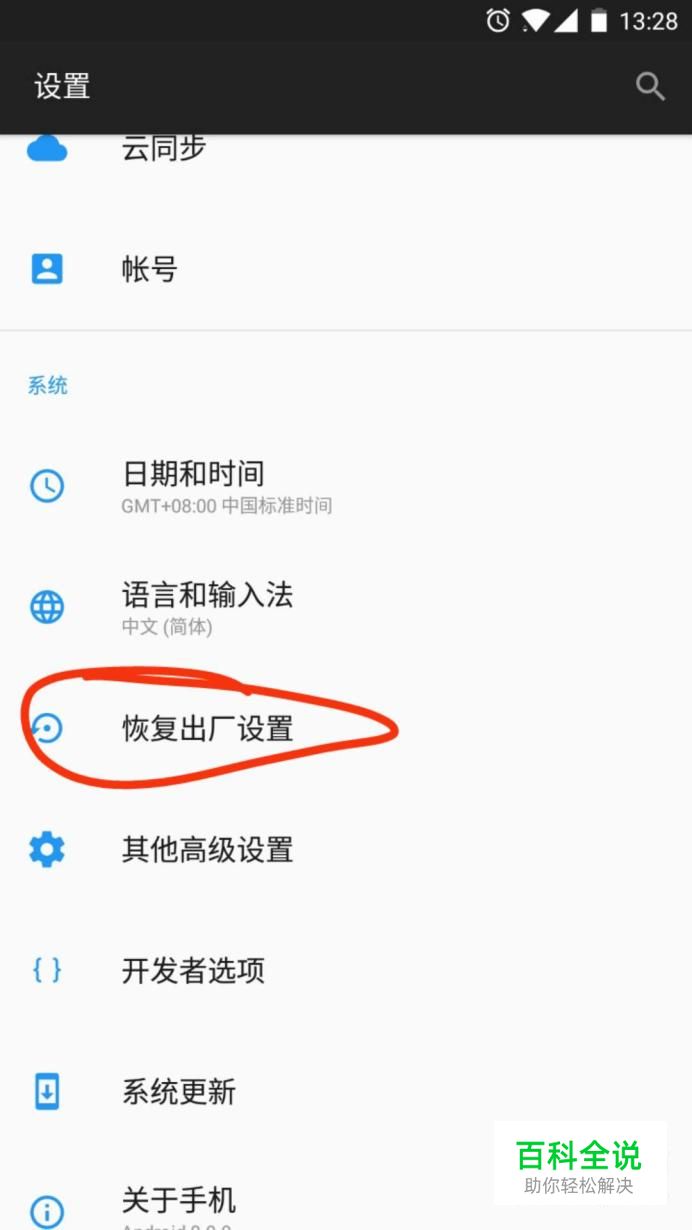Open the settings search icon

650,87
